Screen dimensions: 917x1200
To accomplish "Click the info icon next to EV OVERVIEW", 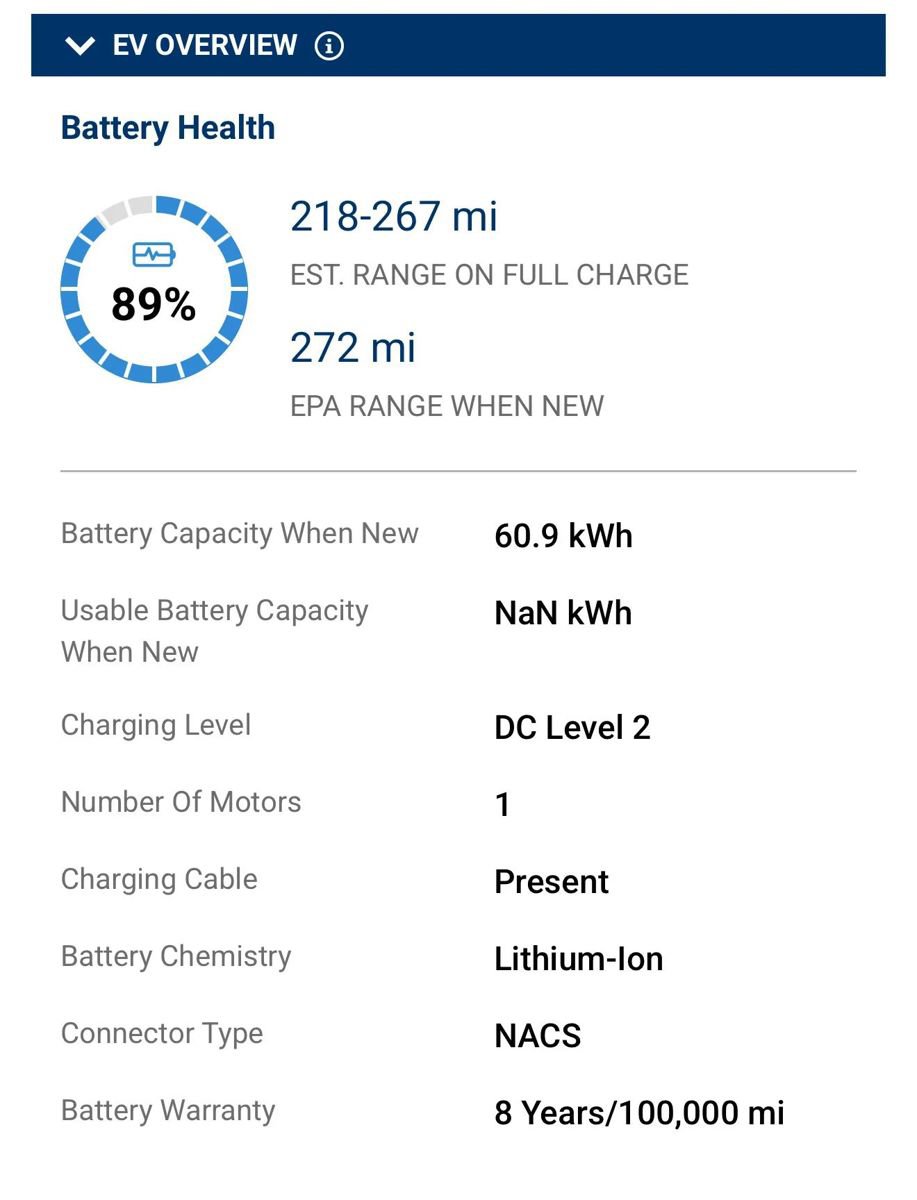I will coord(330,45).
